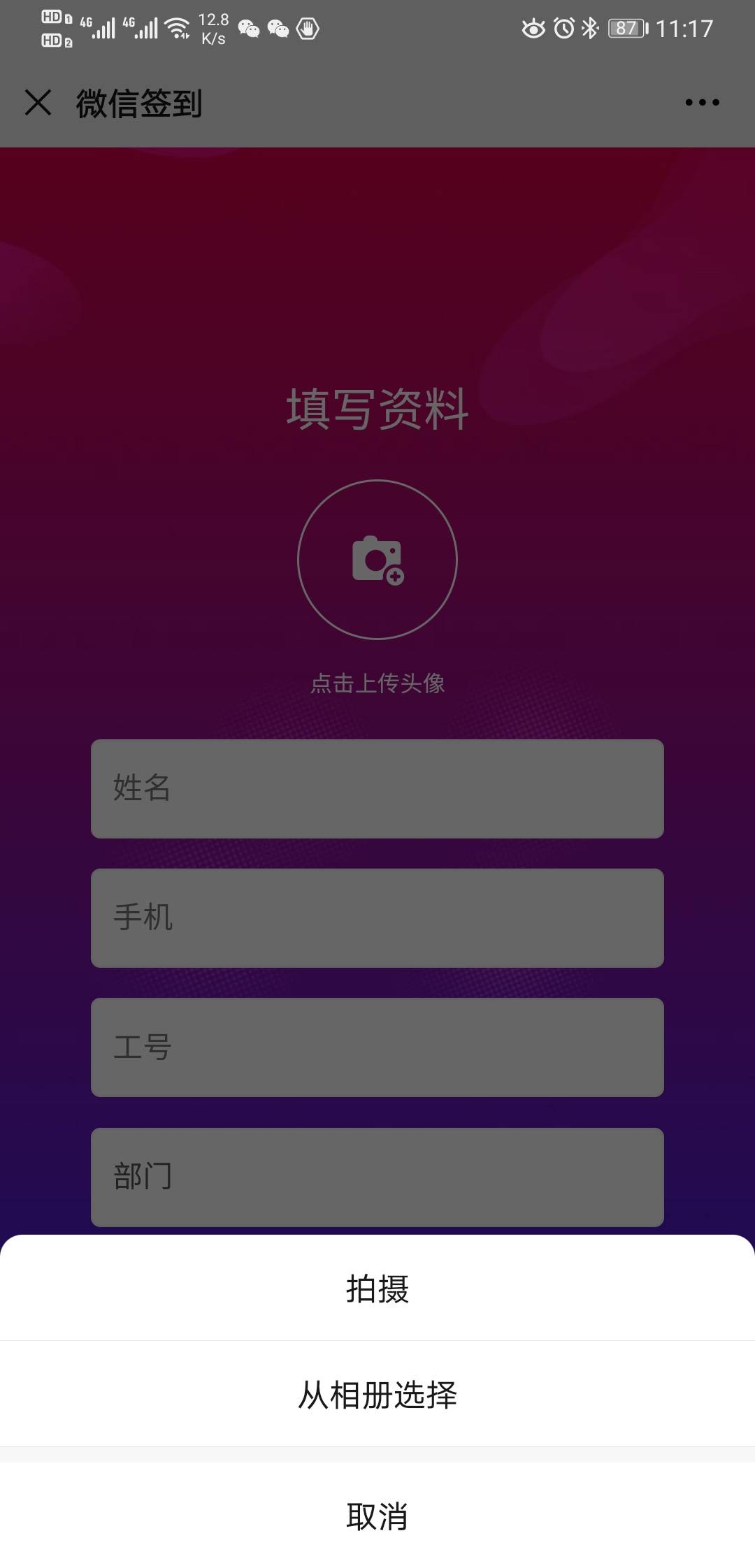This screenshot has width=755, height=1568.
Task: Focus the 姓名 input field
Action: 377,789
